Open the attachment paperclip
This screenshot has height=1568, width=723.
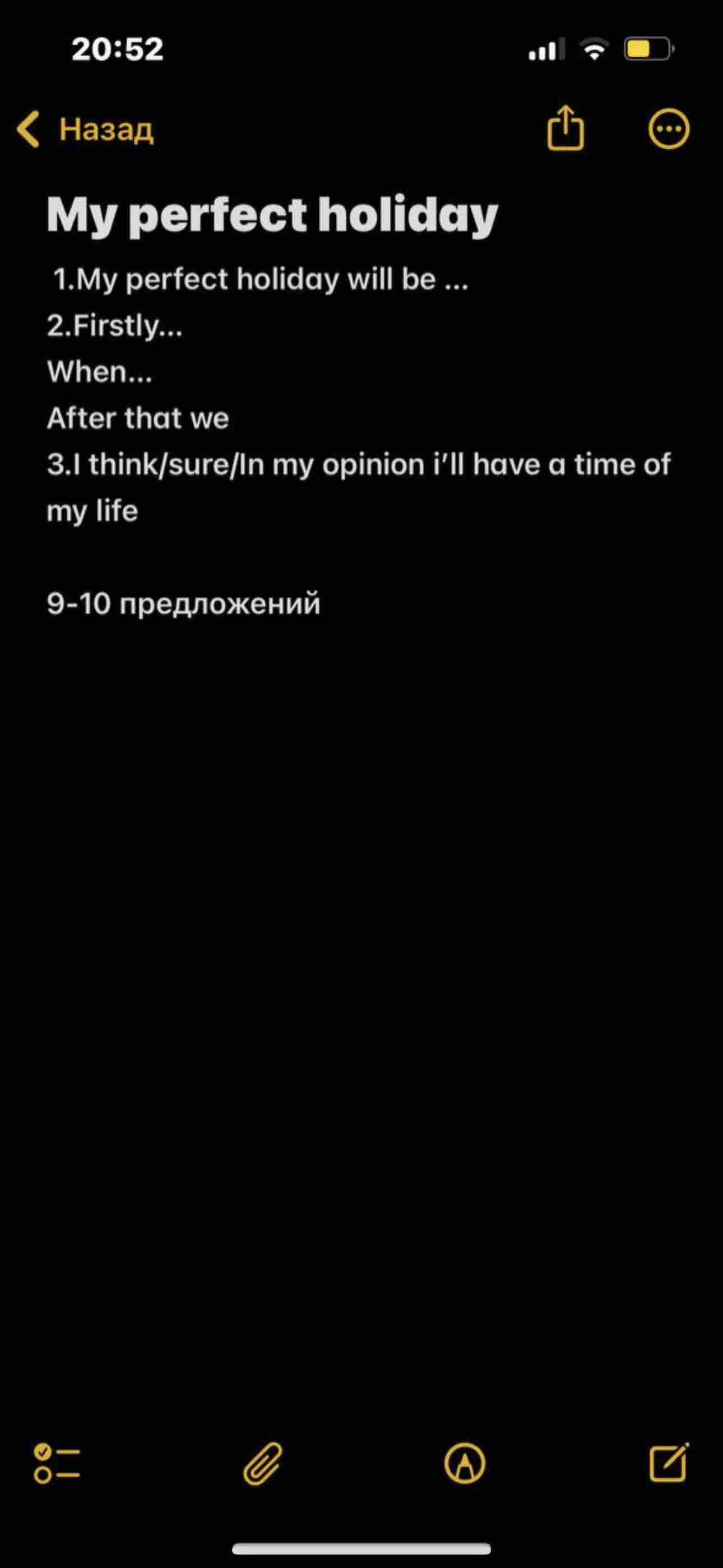click(x=263, y=1463)
